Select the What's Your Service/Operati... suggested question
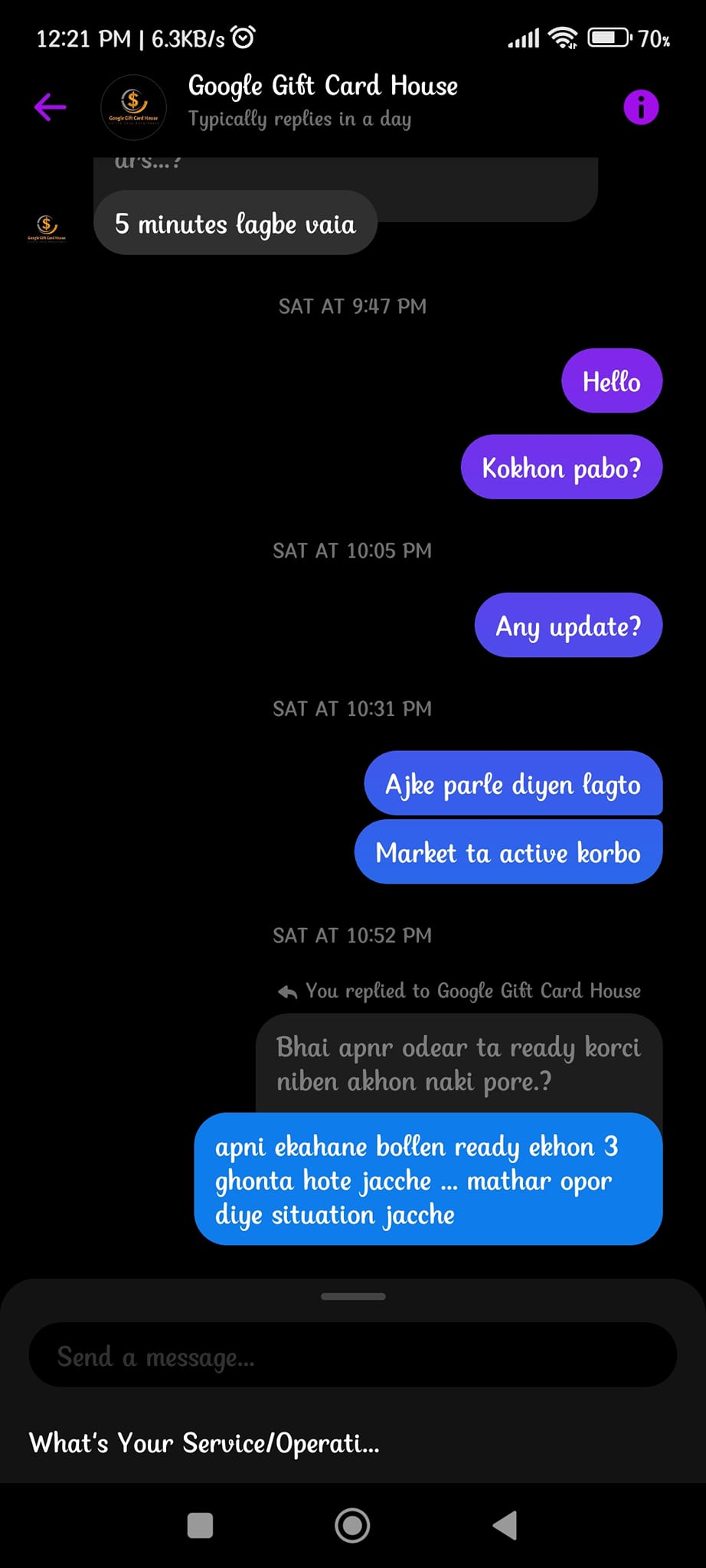Viewport: 706px width, 1568px height. 204,1444
